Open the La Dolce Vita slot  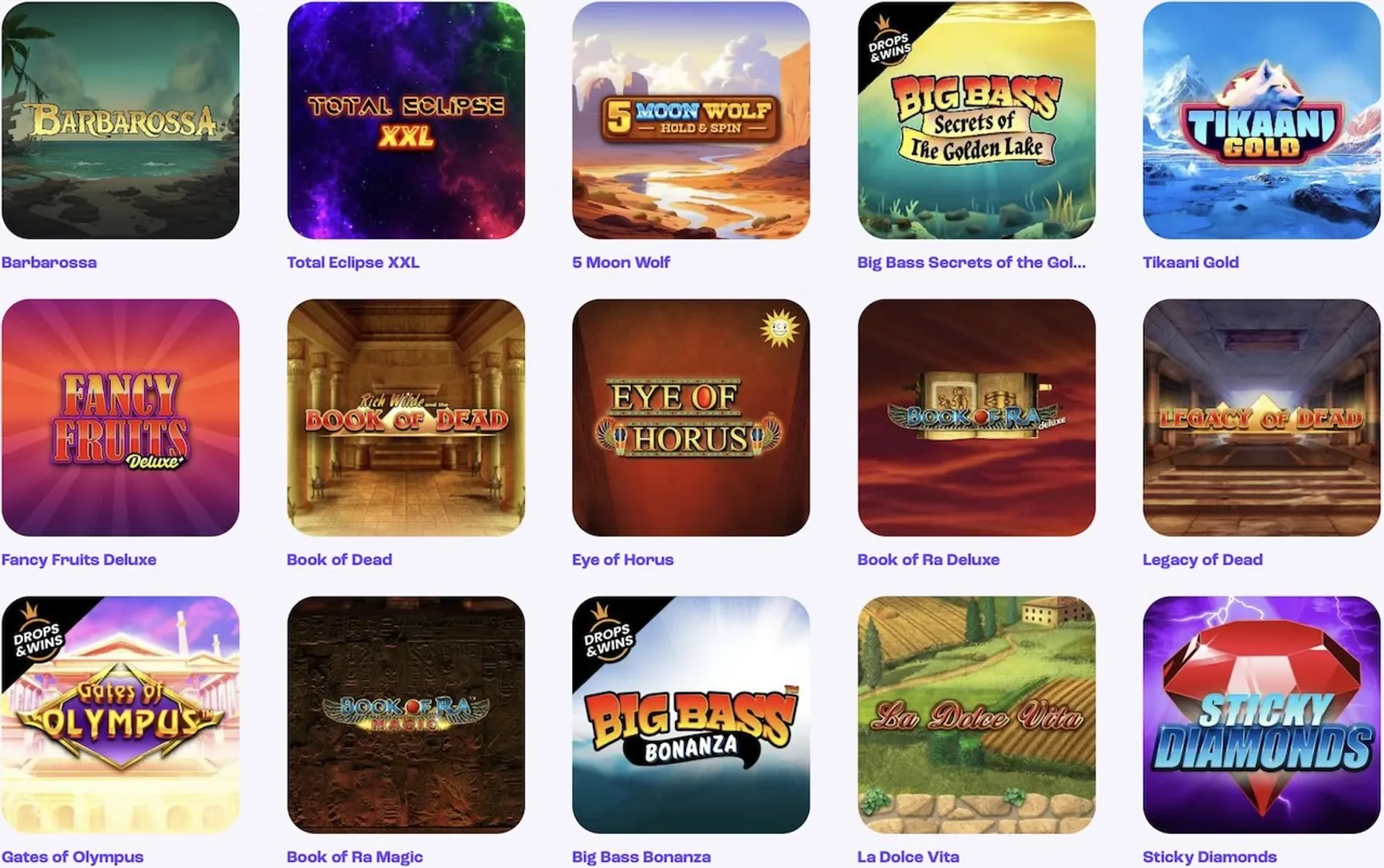pos(976,714)
